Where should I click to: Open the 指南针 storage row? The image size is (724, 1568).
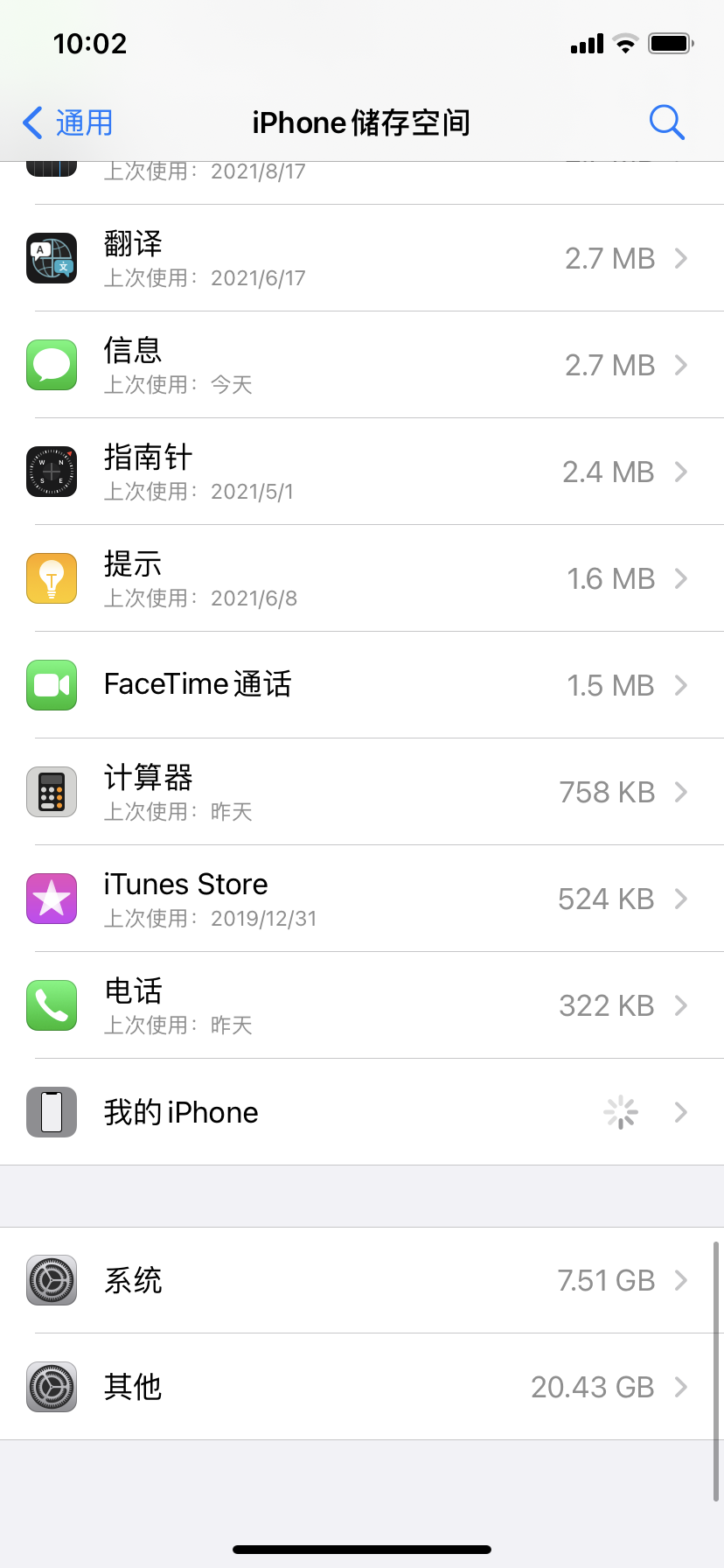click(x=362, y=472)
